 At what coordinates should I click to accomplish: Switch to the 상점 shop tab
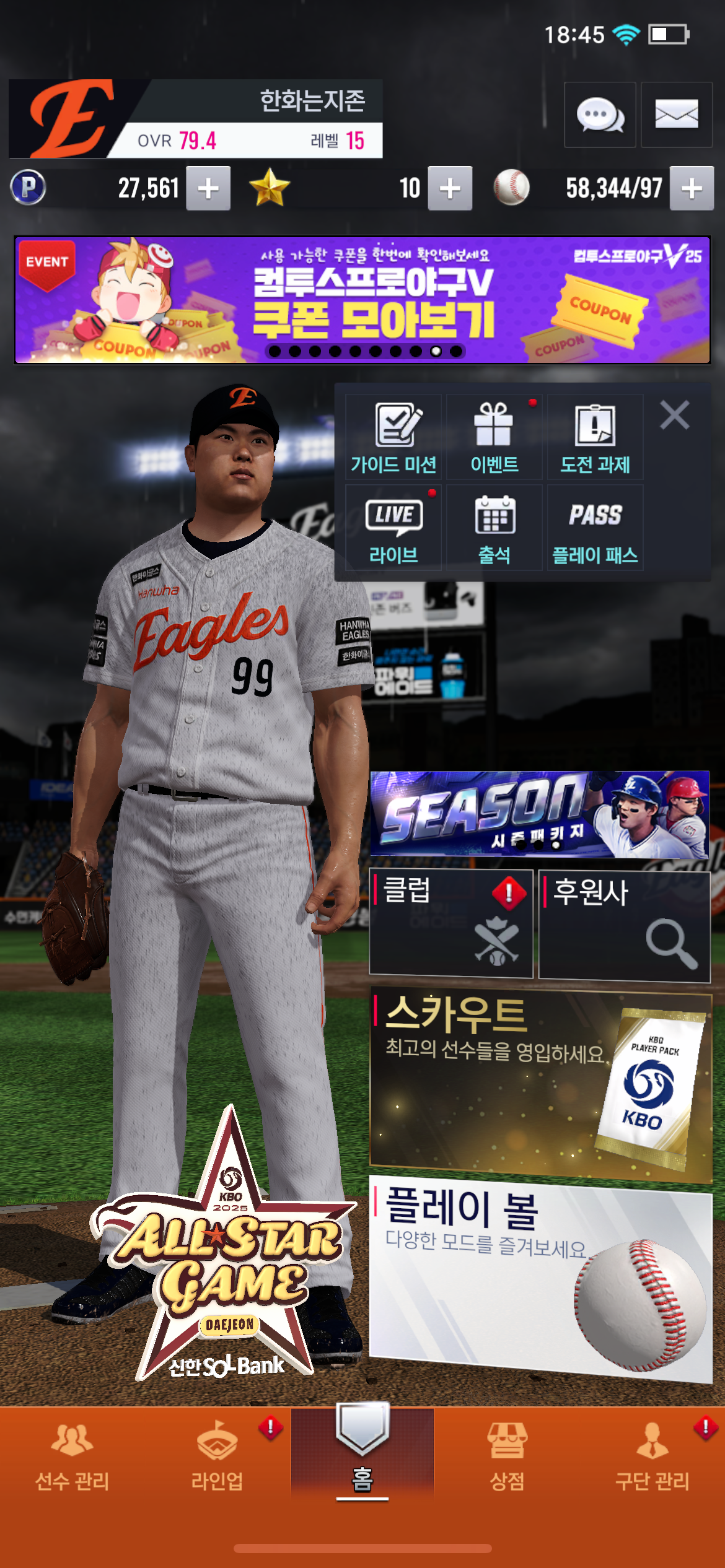point(507,1455)
